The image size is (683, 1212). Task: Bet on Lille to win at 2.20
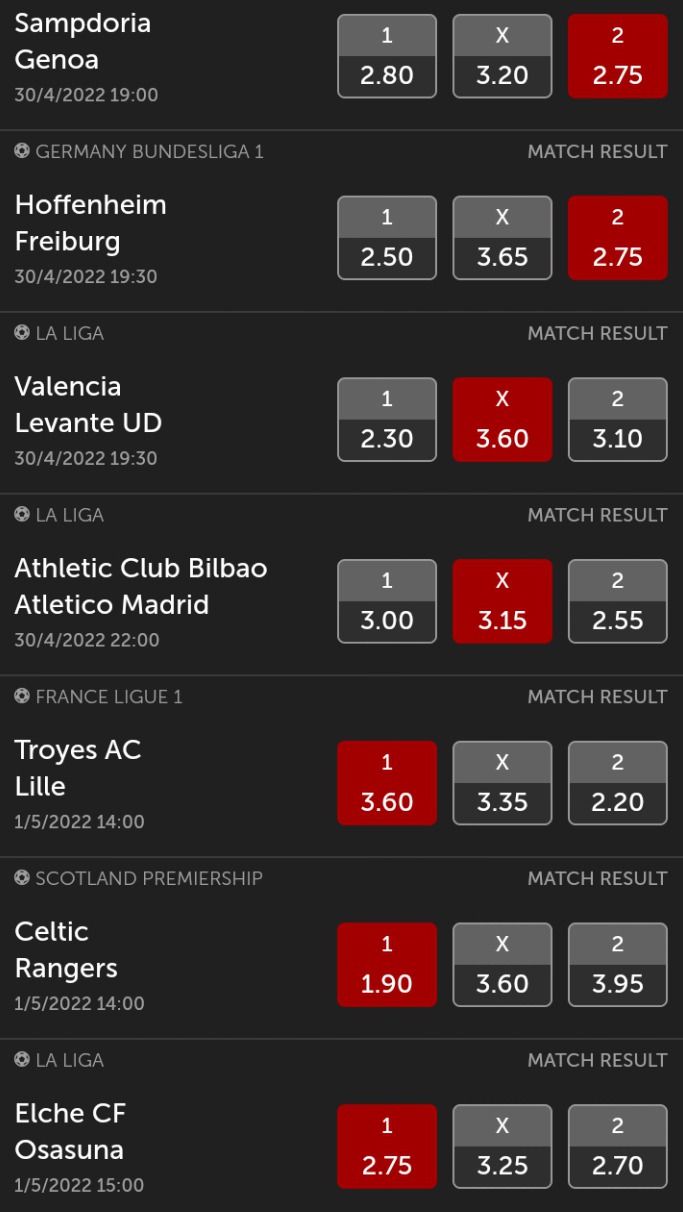[617, 783]
